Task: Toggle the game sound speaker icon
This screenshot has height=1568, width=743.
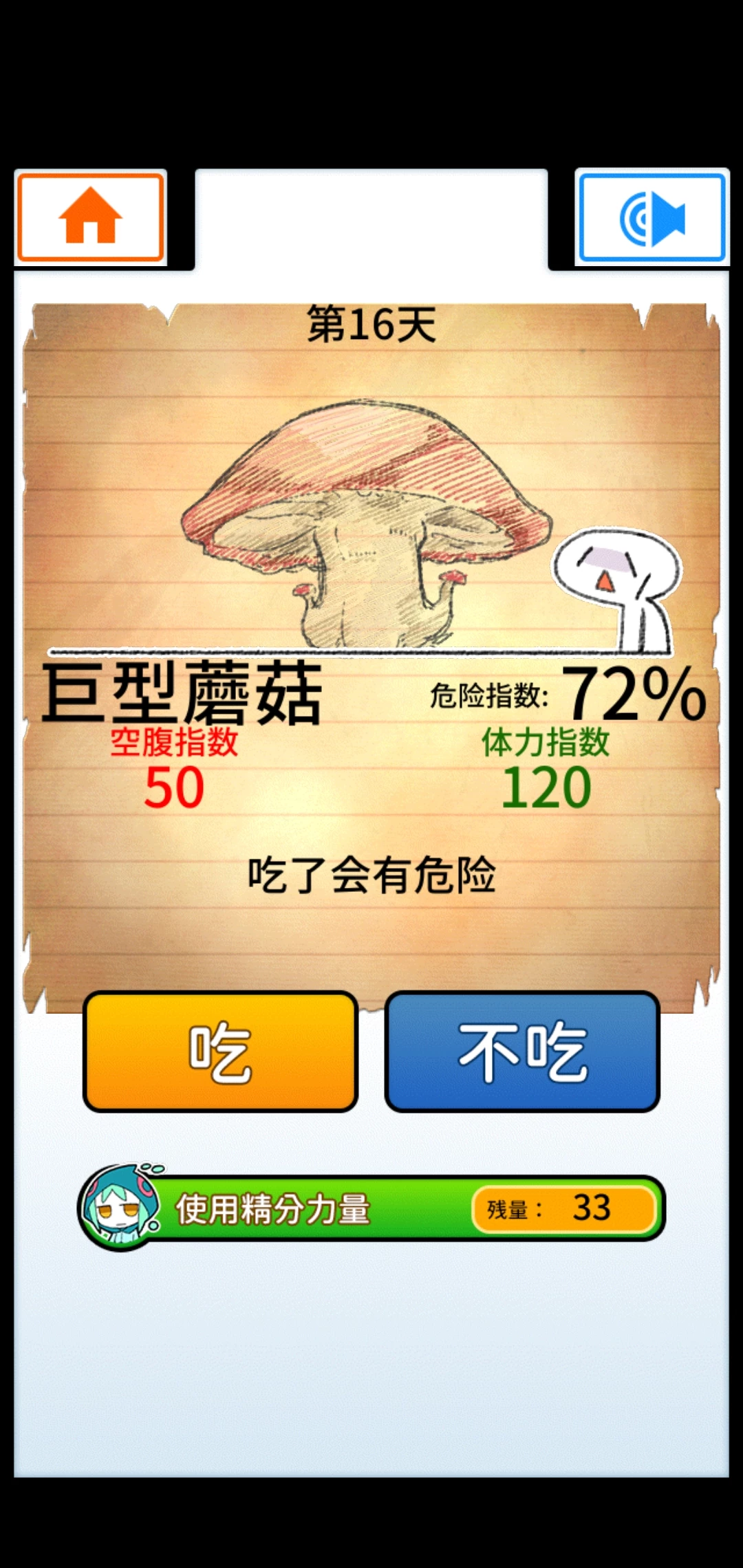Action: coord(652,218)
